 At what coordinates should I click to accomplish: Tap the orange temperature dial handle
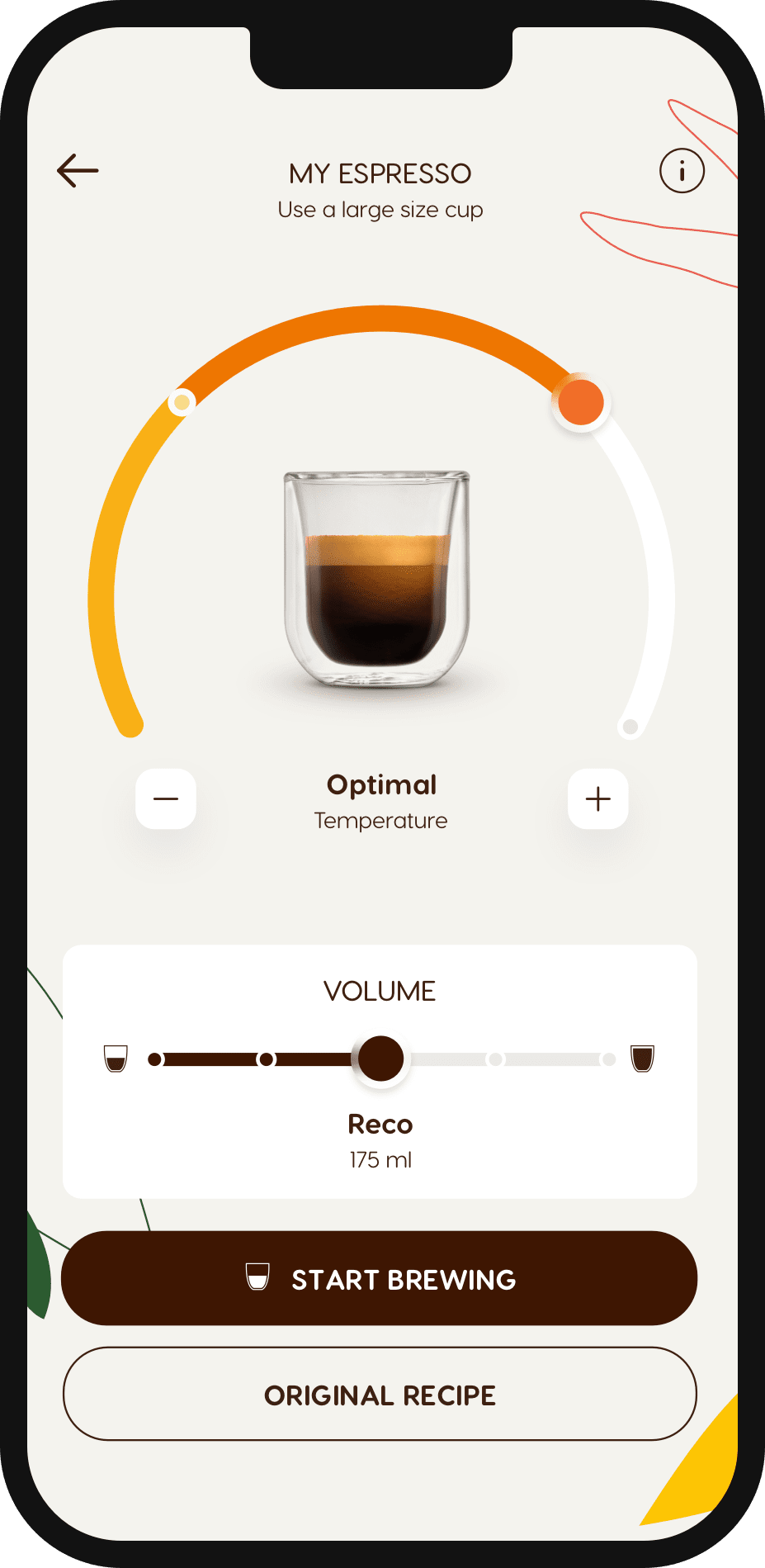click(581, 402)
